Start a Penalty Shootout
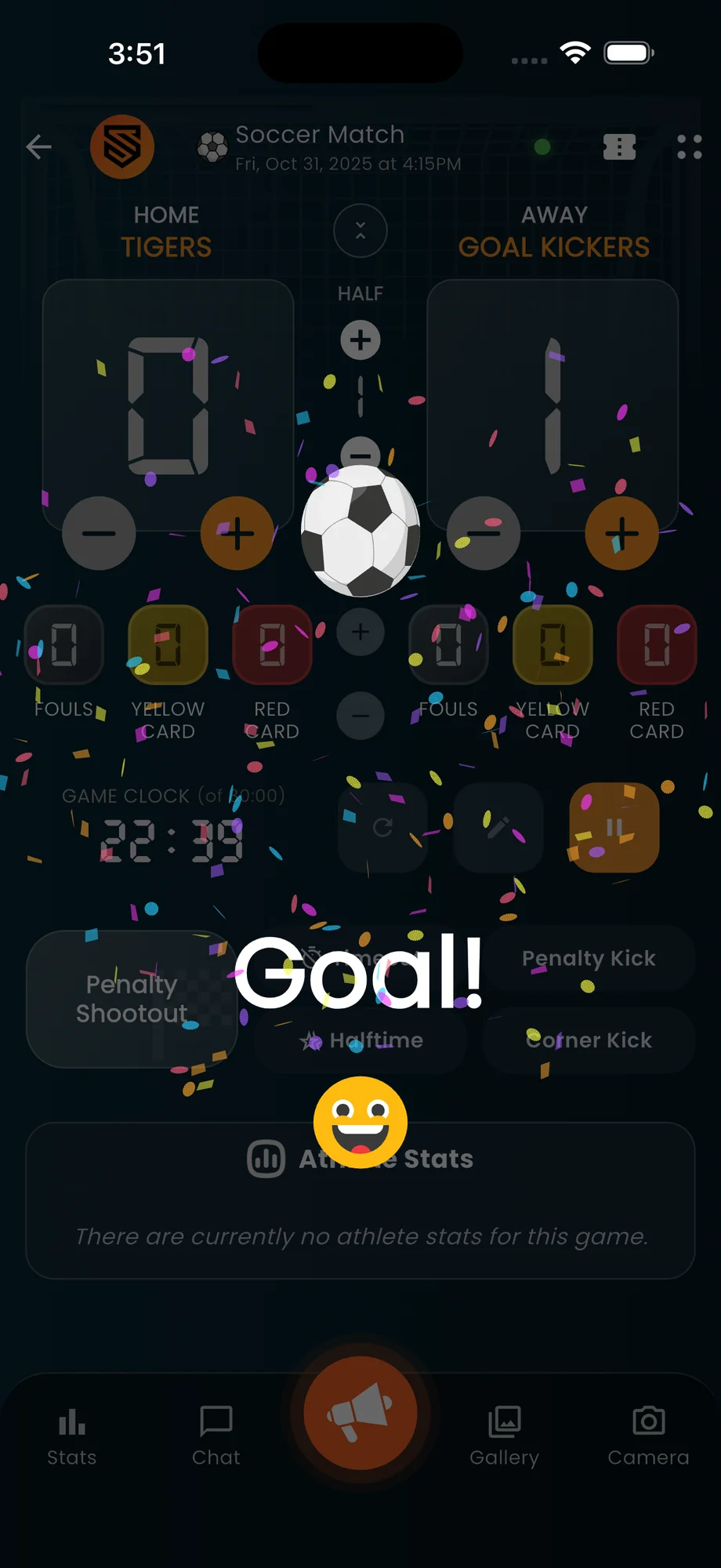Screen dimensions: 721x1568 (132, 999)
